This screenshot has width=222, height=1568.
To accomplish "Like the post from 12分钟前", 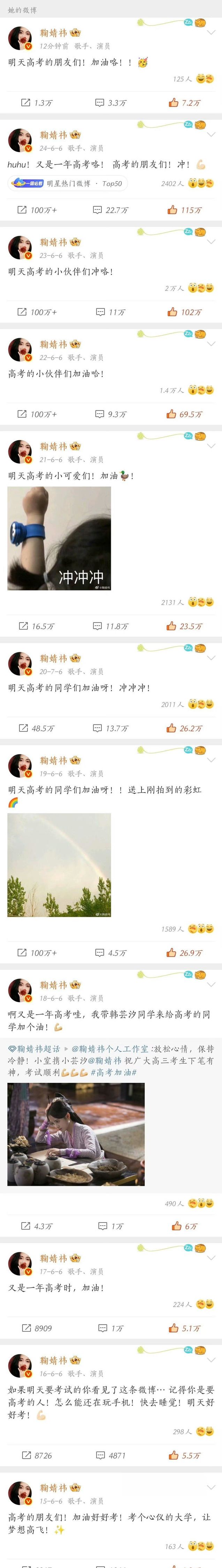I will (x=184, y=103).
